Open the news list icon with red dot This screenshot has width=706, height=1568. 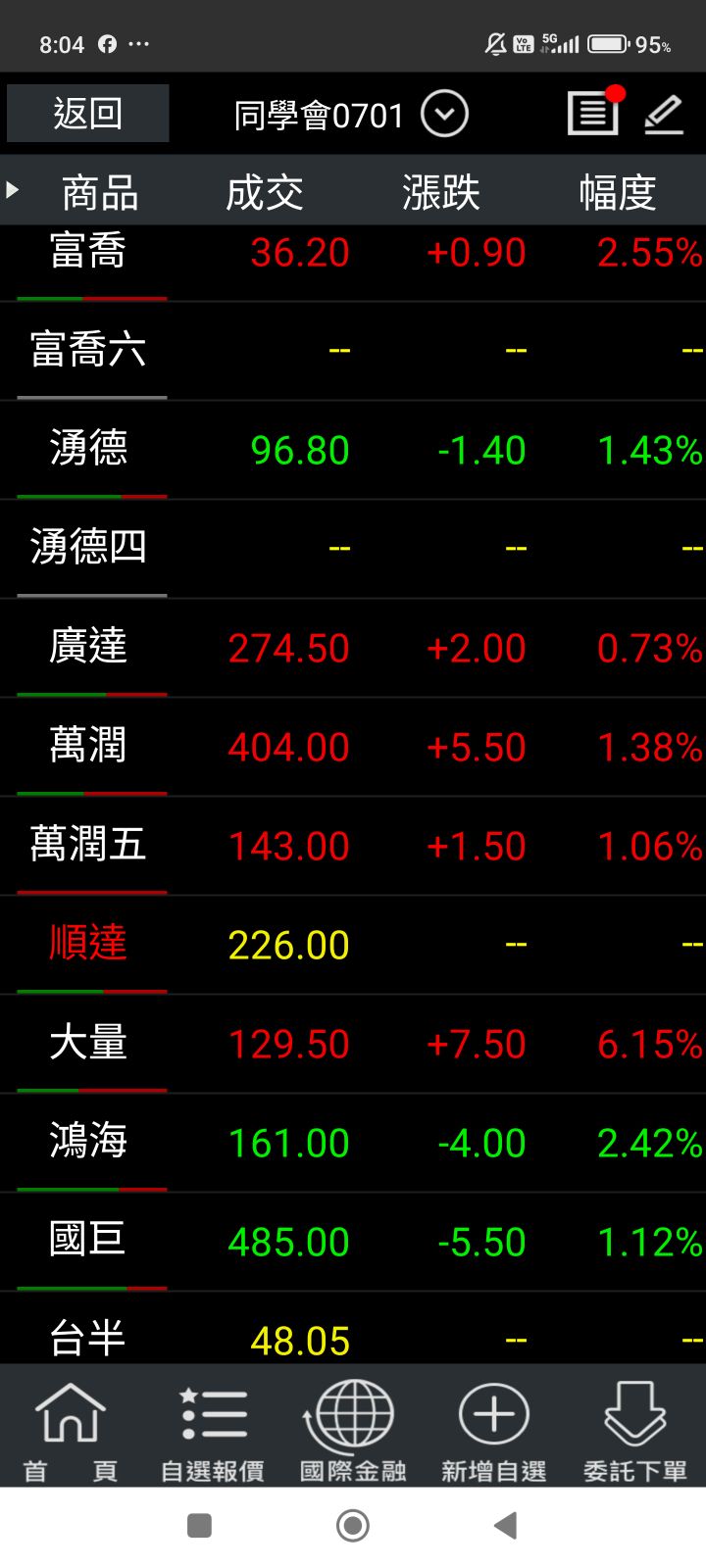[593, 114]
